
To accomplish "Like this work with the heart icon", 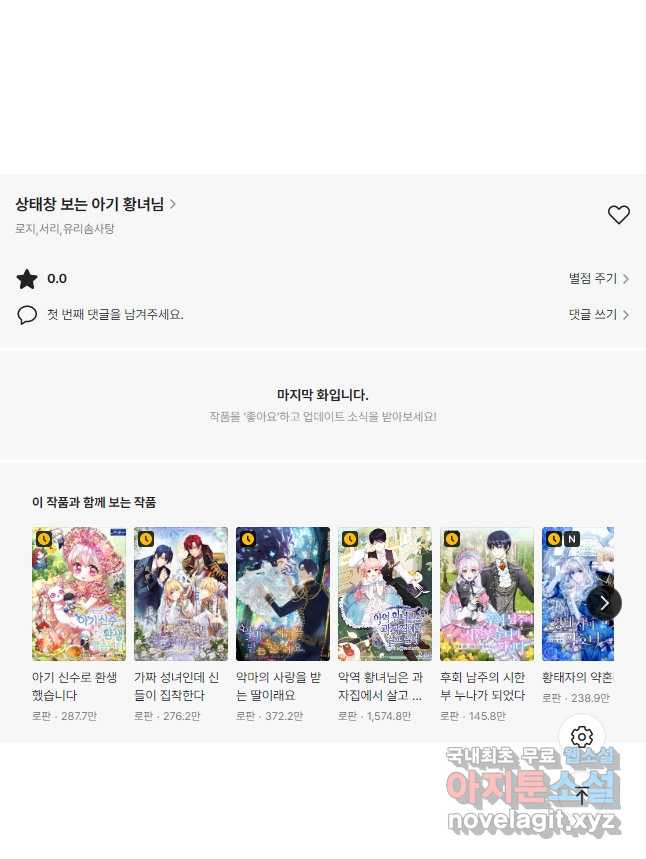I will coord(619,214).
